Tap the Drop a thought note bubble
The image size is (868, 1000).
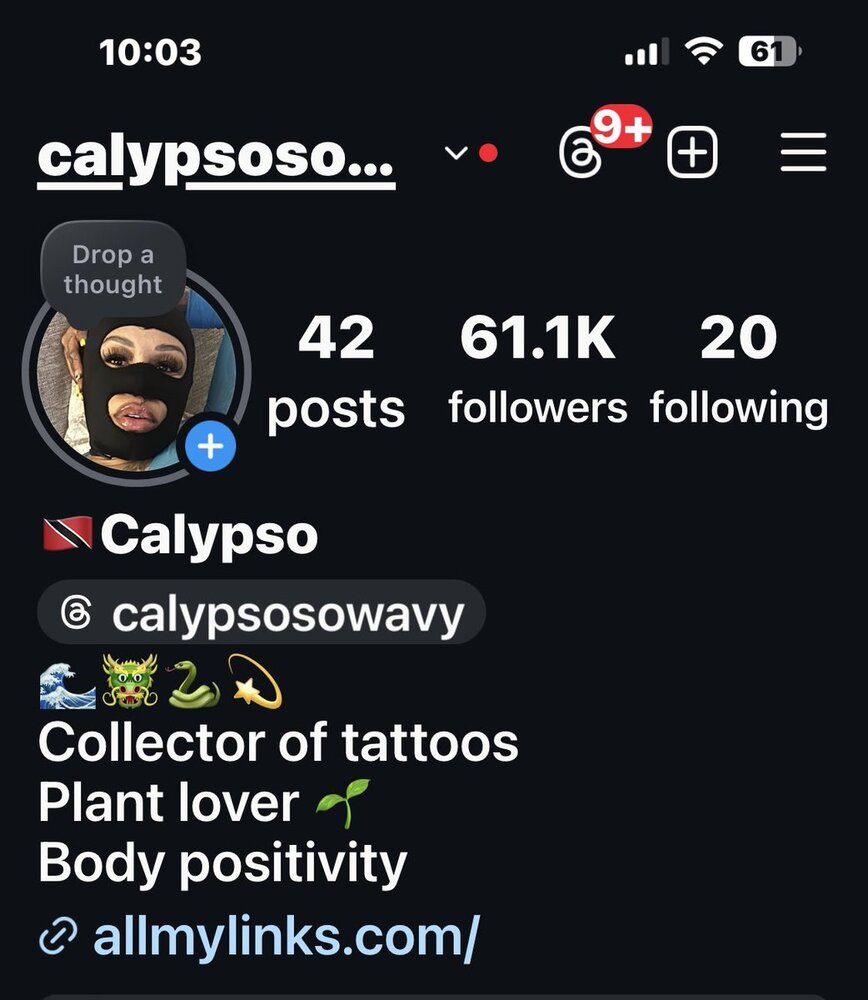(x=112, y=269)
